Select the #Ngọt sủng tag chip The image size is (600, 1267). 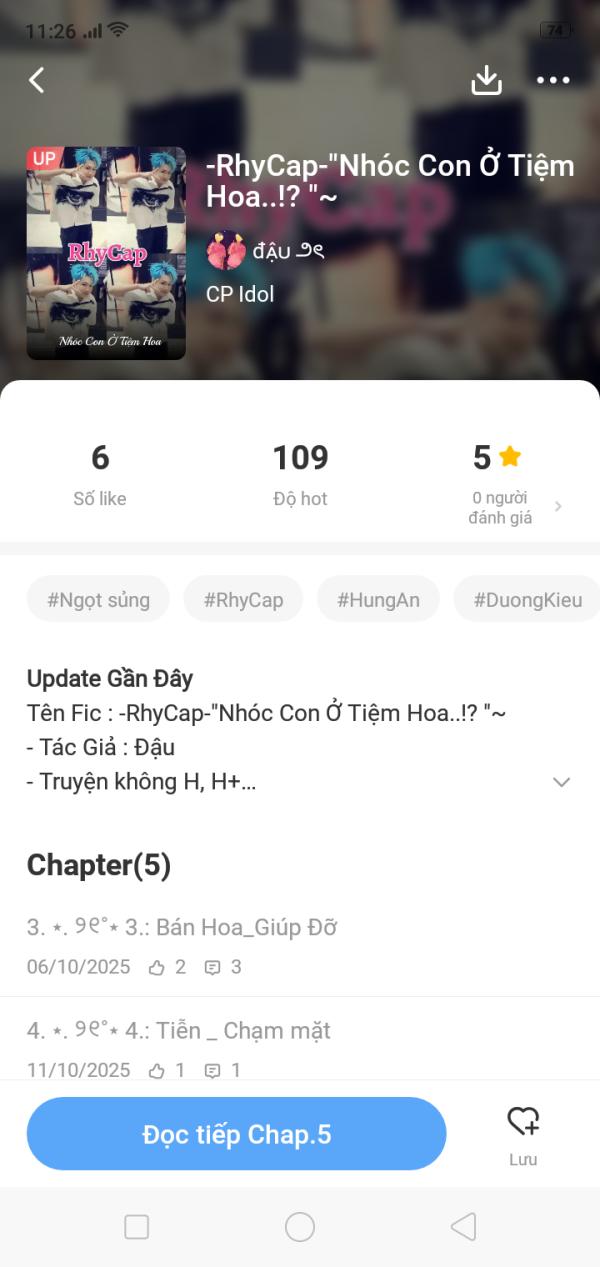pyautogui.click(x=98, y=600)
